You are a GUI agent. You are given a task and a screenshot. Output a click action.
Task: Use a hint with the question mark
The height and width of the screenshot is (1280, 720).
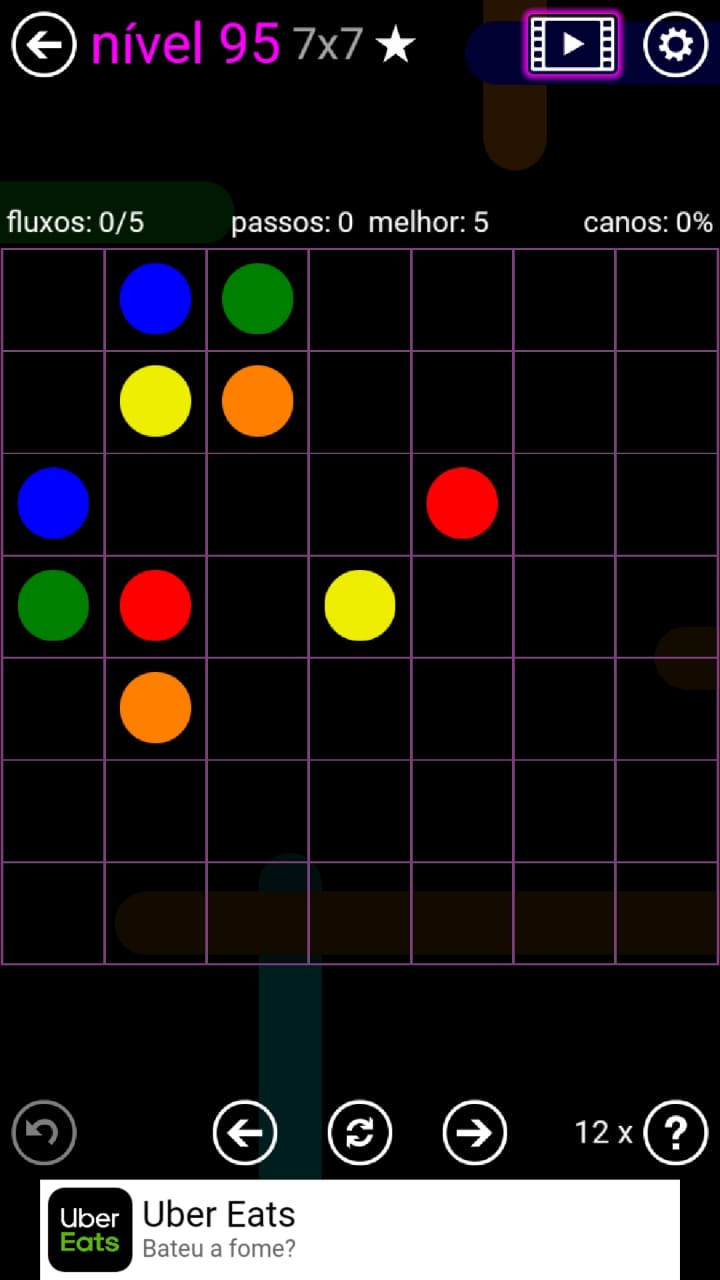point(676,1133)
